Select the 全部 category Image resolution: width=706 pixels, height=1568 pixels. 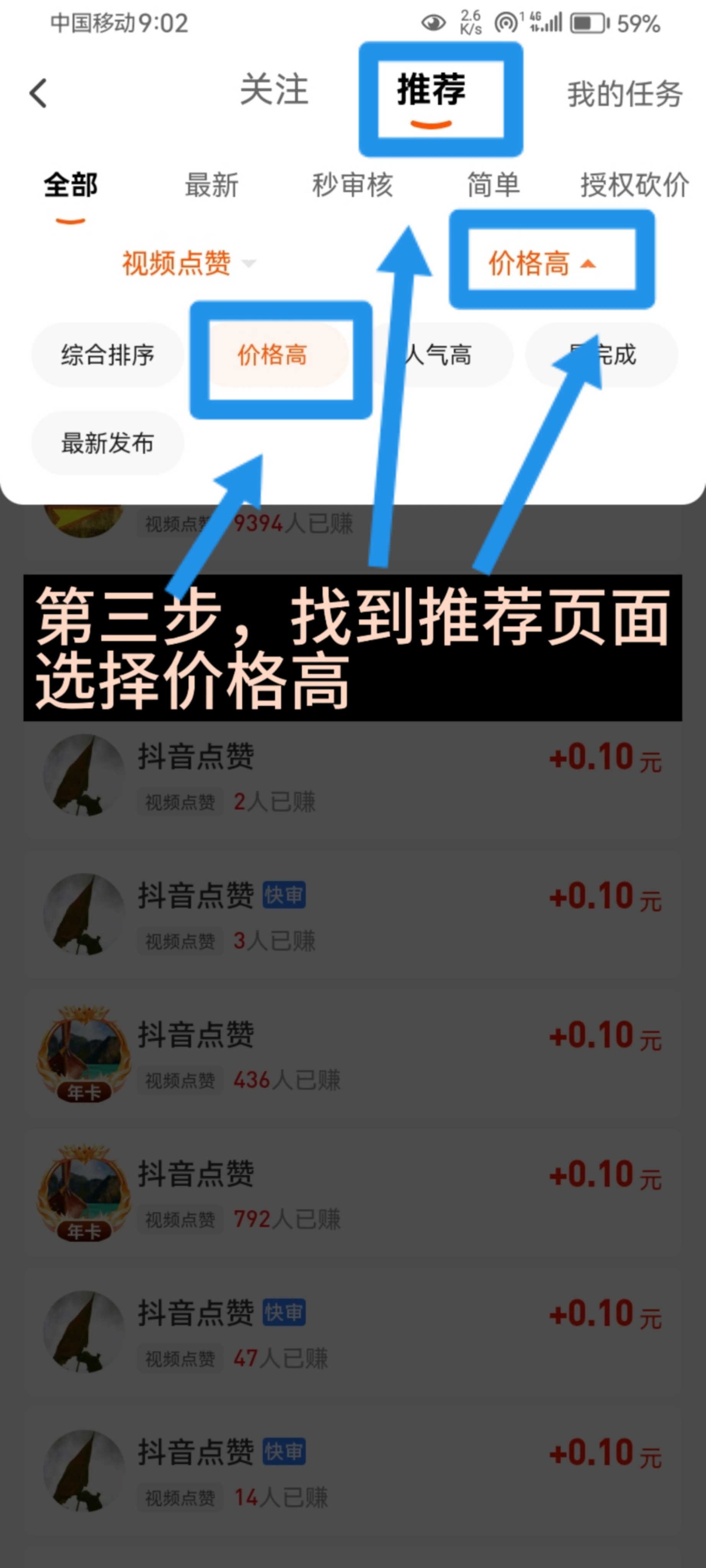point(70,185)
